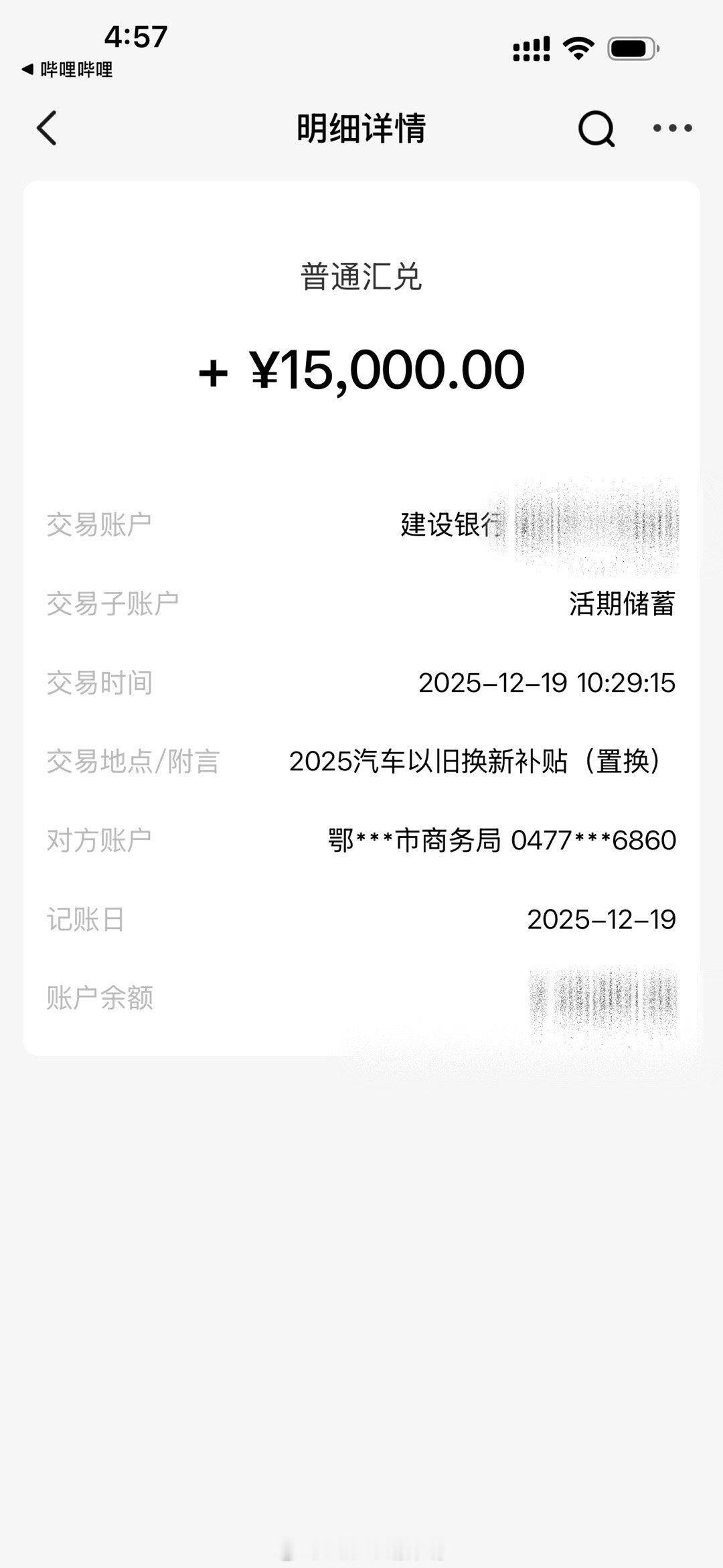Screen dimensions: 723x1568
Task: Expand the 交易时间 timestamp row
Action: [547, 683]
